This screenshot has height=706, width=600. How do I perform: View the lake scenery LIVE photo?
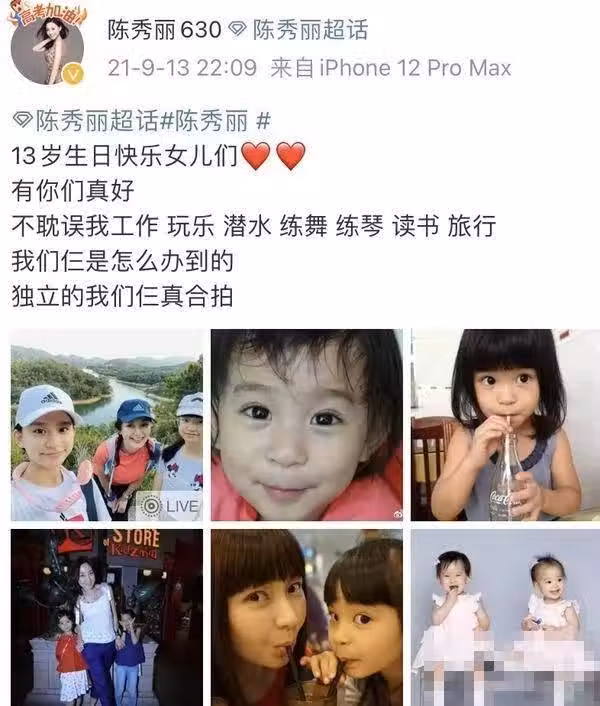(106, 425)
